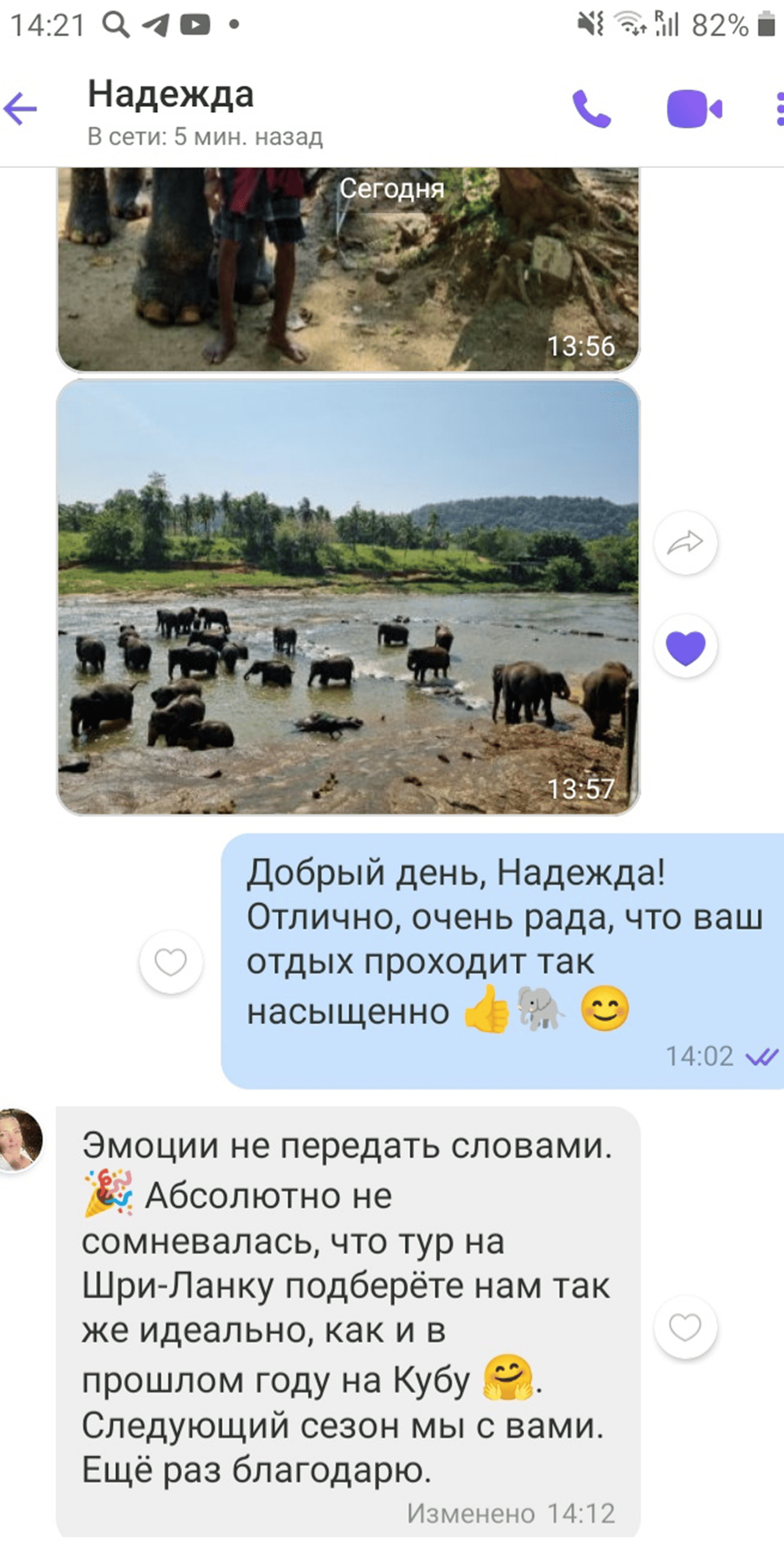Go back from the Надежда chat

21,109
